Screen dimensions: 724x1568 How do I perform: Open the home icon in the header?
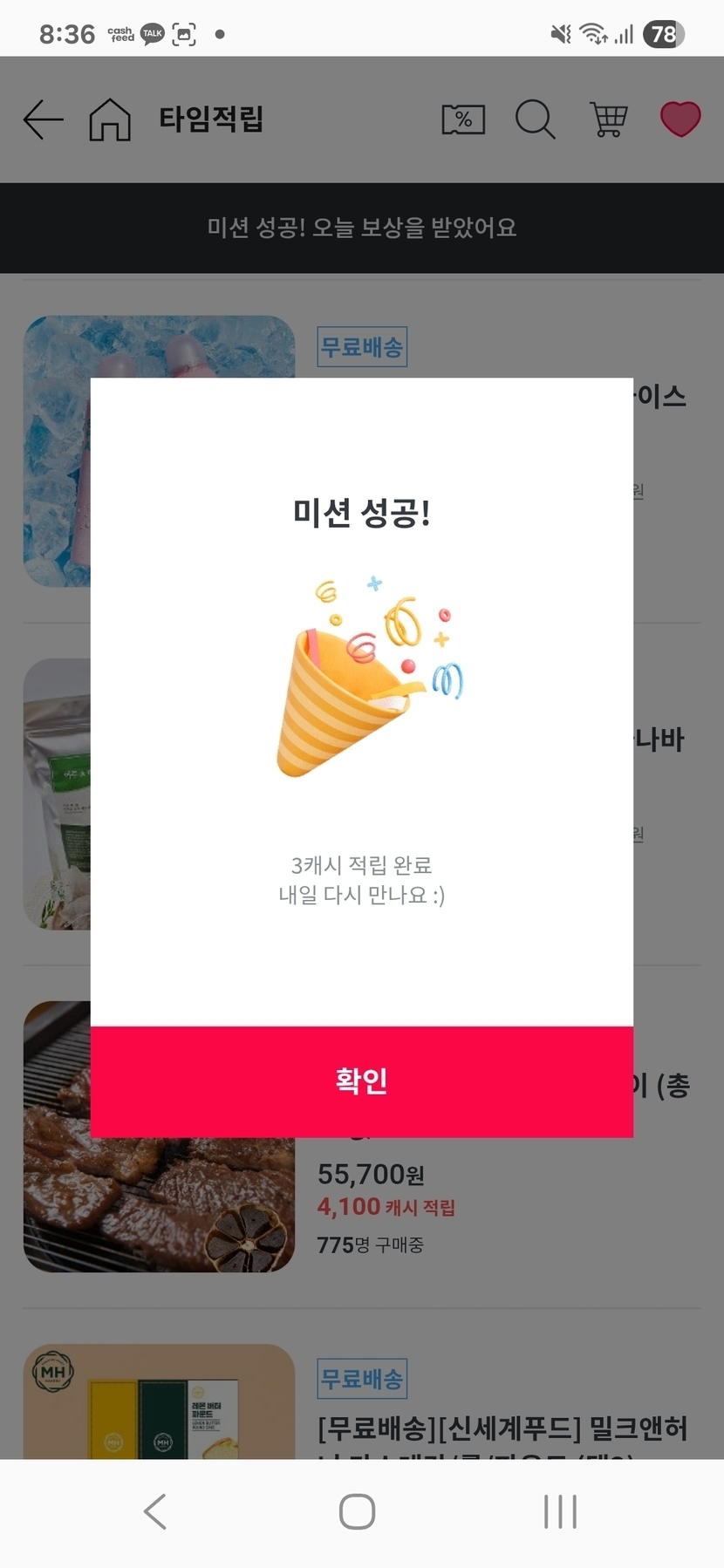[x=110, y=119]
